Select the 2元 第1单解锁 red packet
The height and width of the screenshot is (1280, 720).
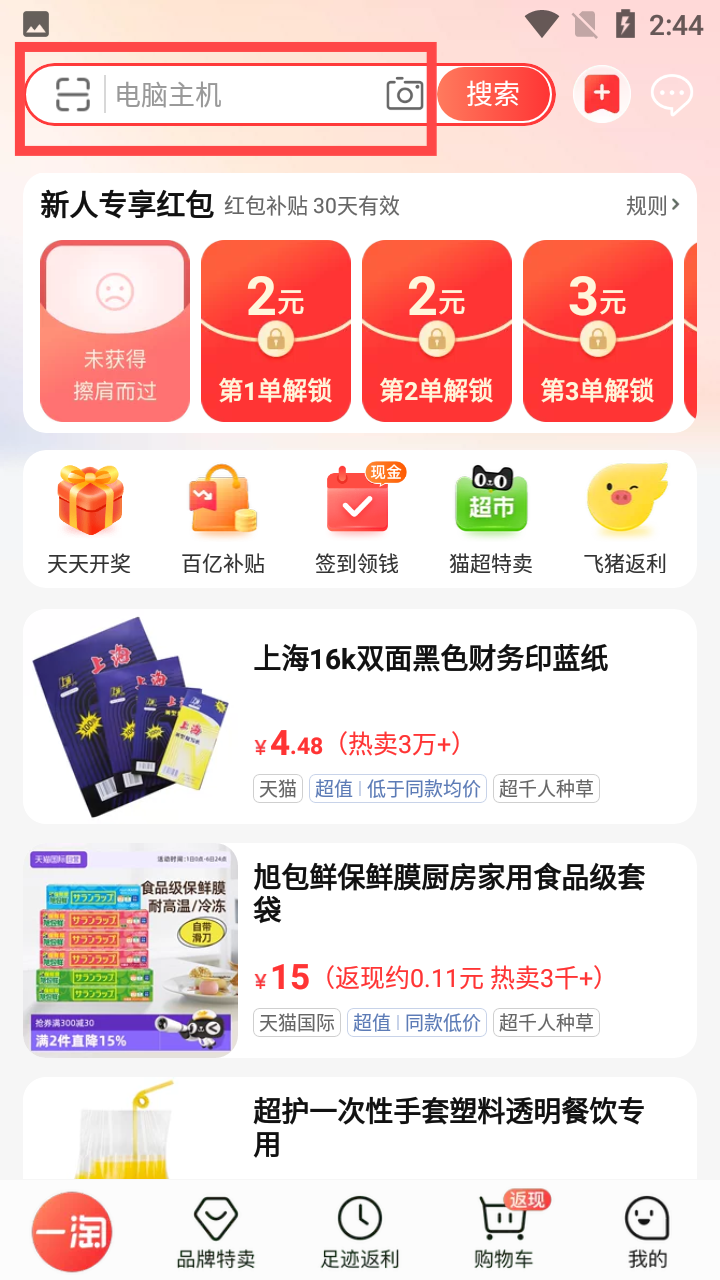tap(276, 331)
